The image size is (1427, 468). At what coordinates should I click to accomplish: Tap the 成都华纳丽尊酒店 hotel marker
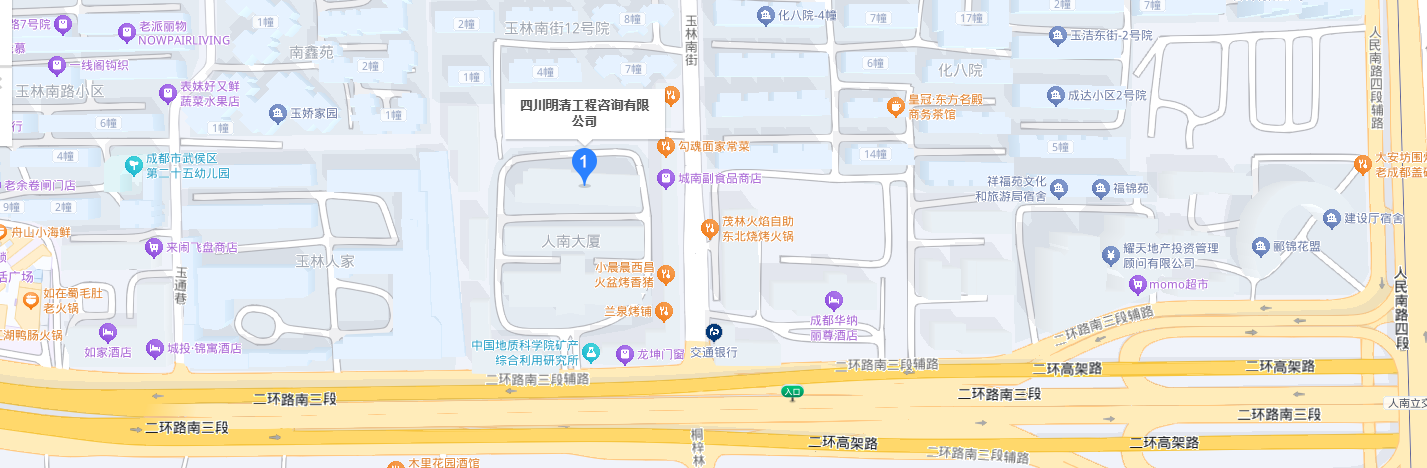point(832,300)
